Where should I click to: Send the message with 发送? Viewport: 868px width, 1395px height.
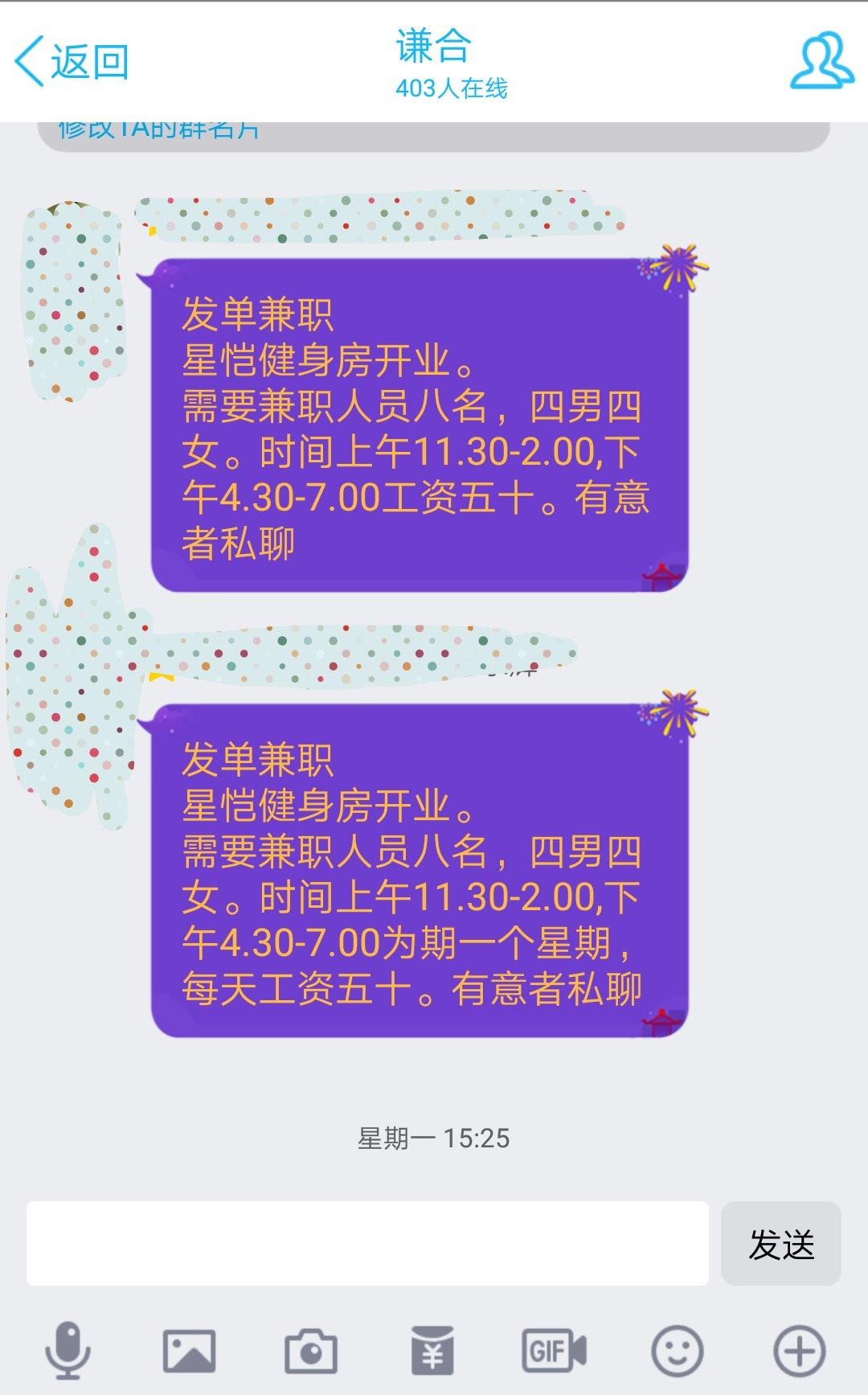pos(781,1244)
